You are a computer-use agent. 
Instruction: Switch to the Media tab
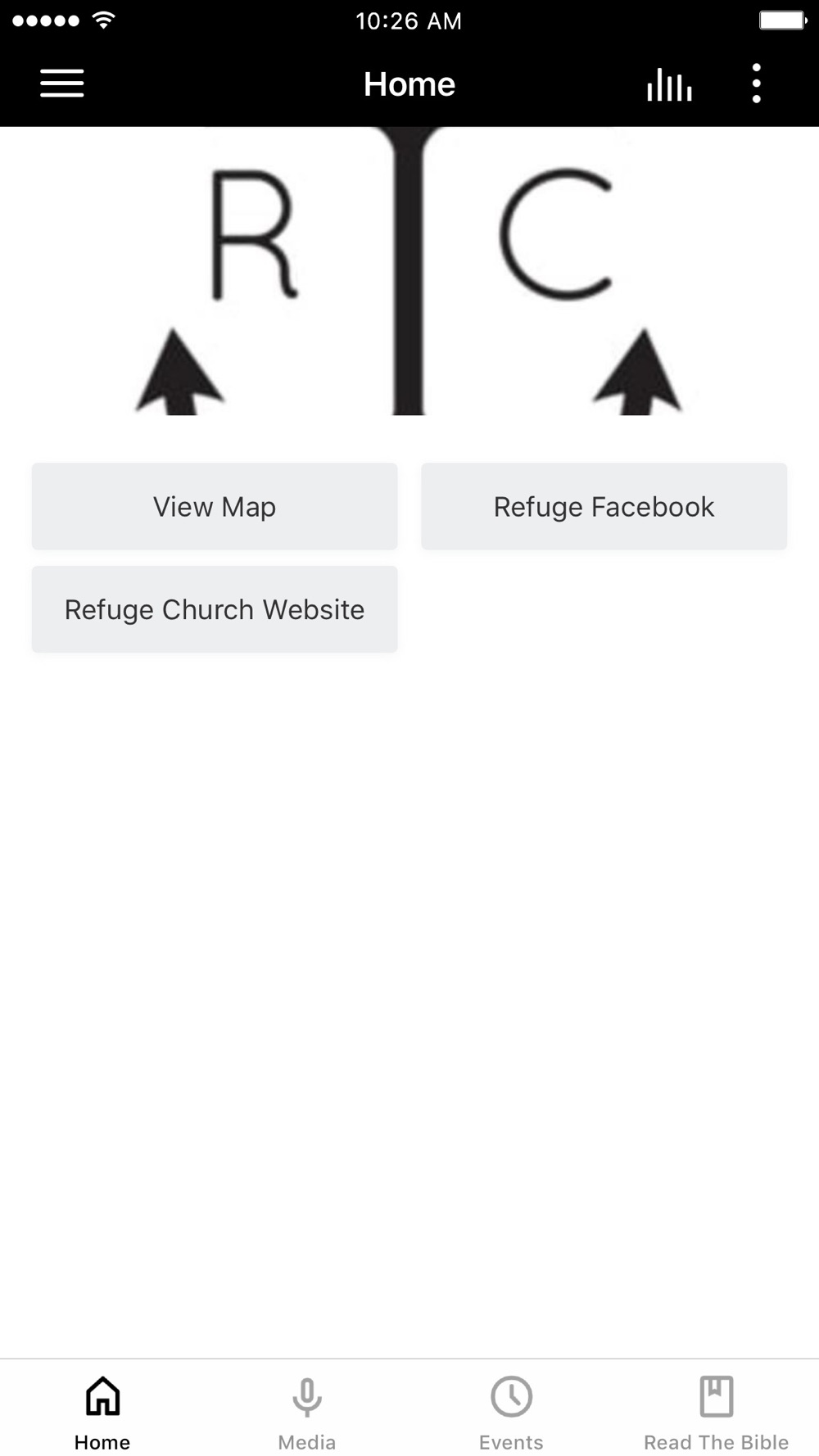pos(307,1412)
